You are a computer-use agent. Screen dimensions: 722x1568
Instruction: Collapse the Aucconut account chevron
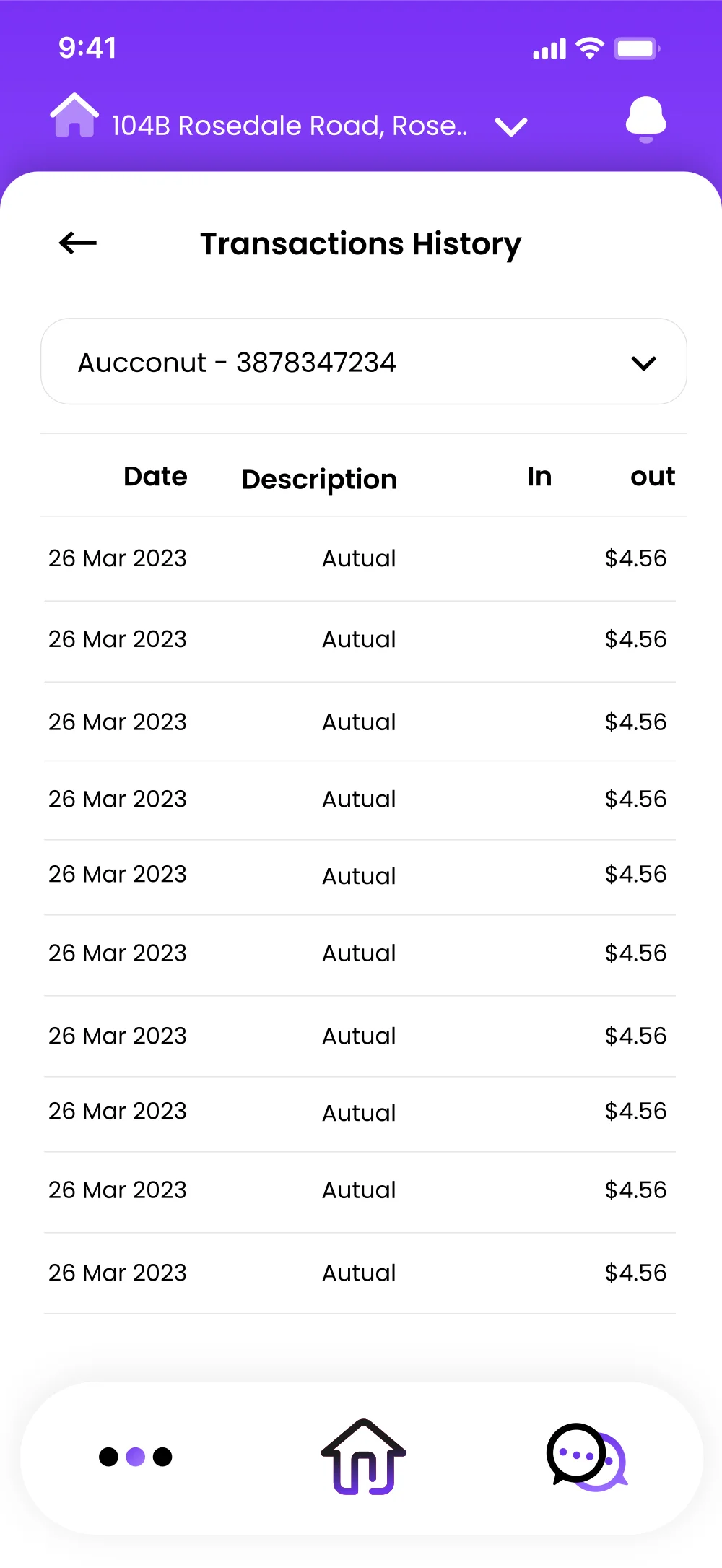click(645, 363)
